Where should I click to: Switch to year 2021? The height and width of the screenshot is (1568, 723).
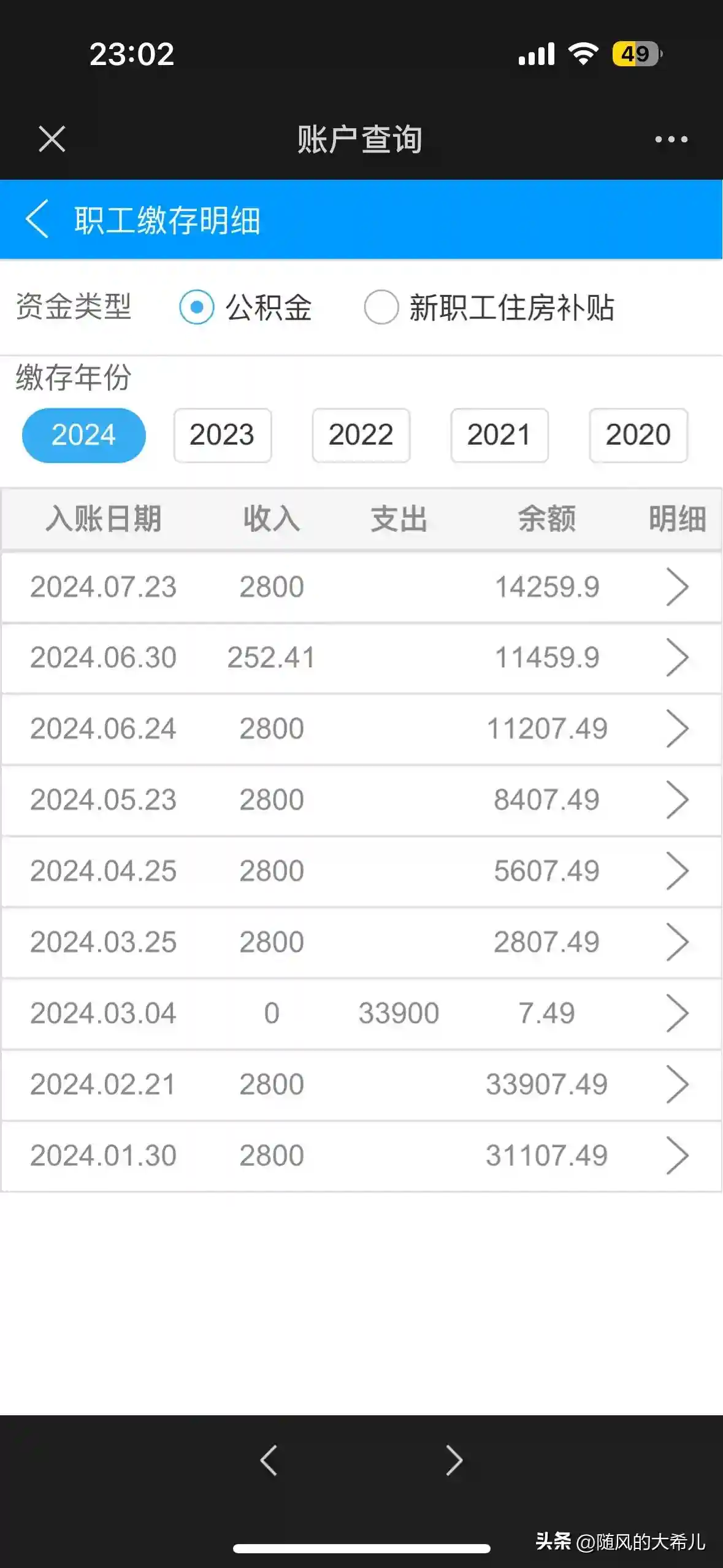(499, 435)
